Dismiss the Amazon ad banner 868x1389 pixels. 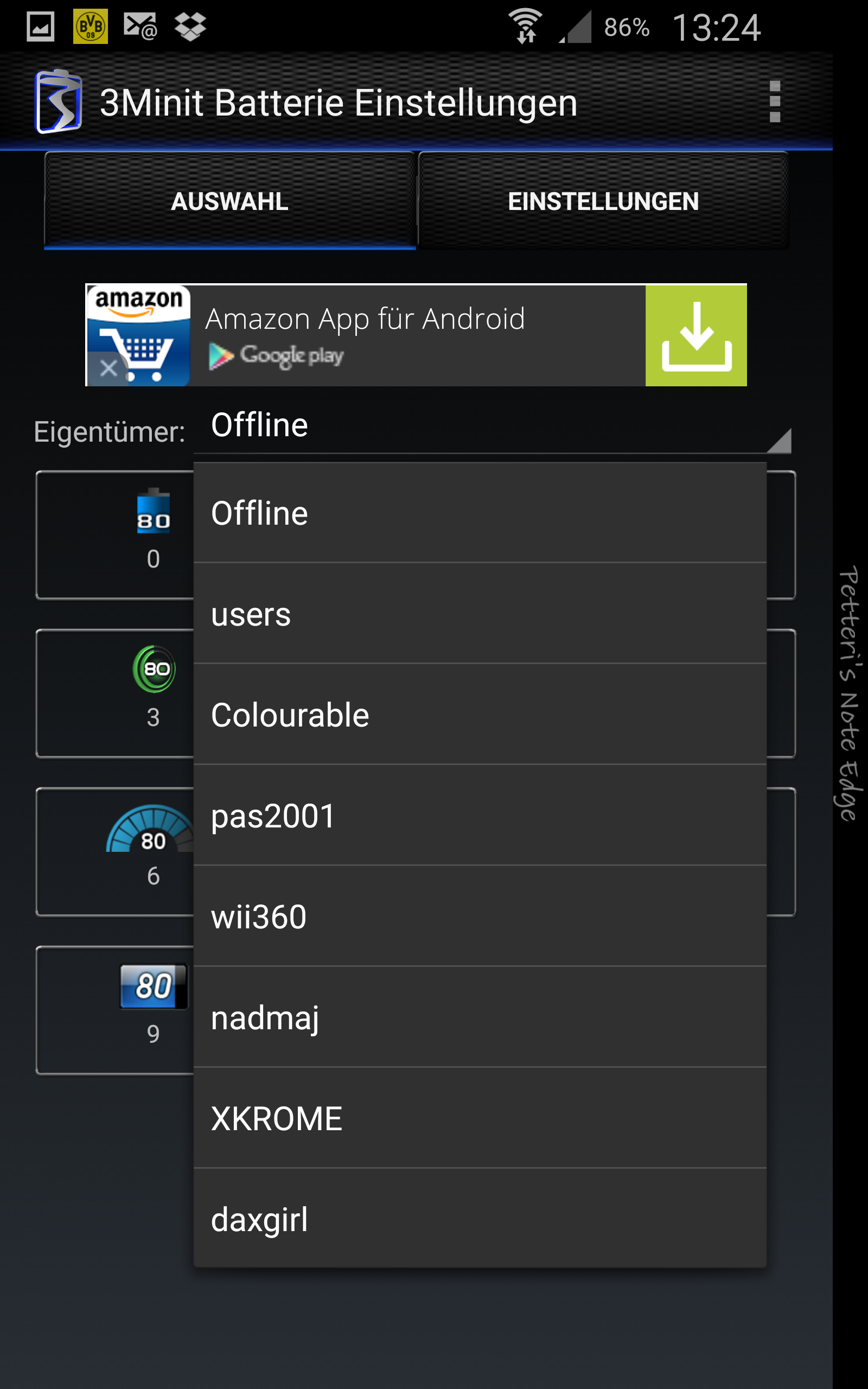108,368
